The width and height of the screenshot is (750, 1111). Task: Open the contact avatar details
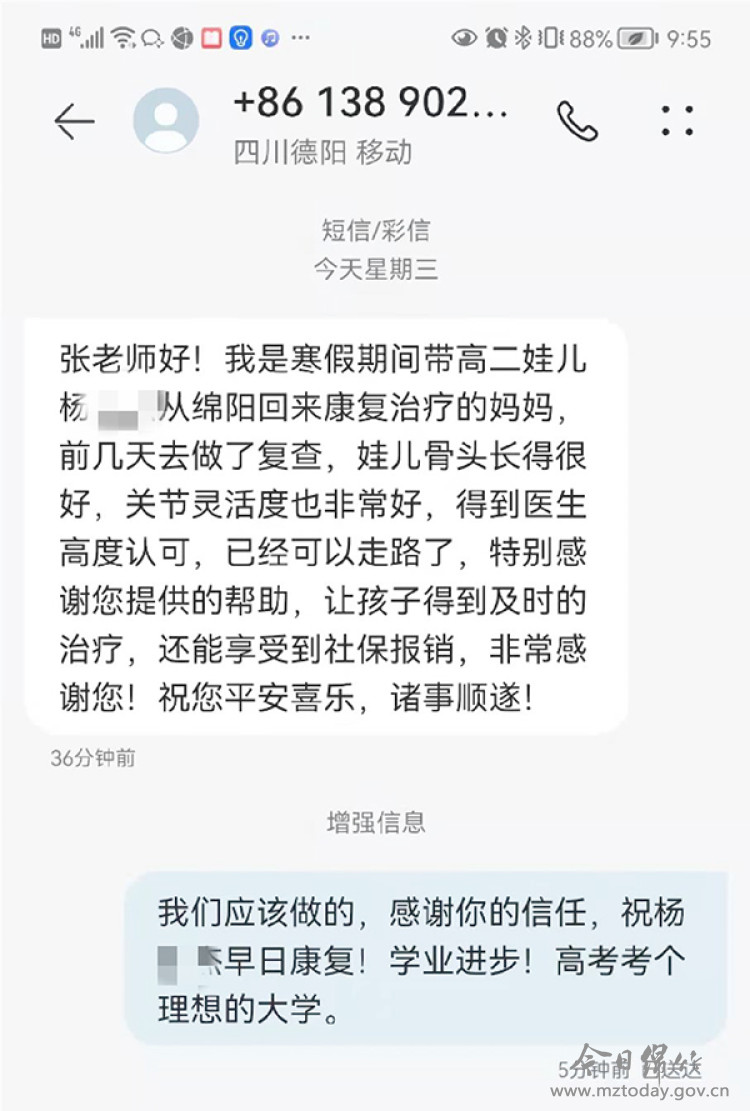tap(165, 121)
